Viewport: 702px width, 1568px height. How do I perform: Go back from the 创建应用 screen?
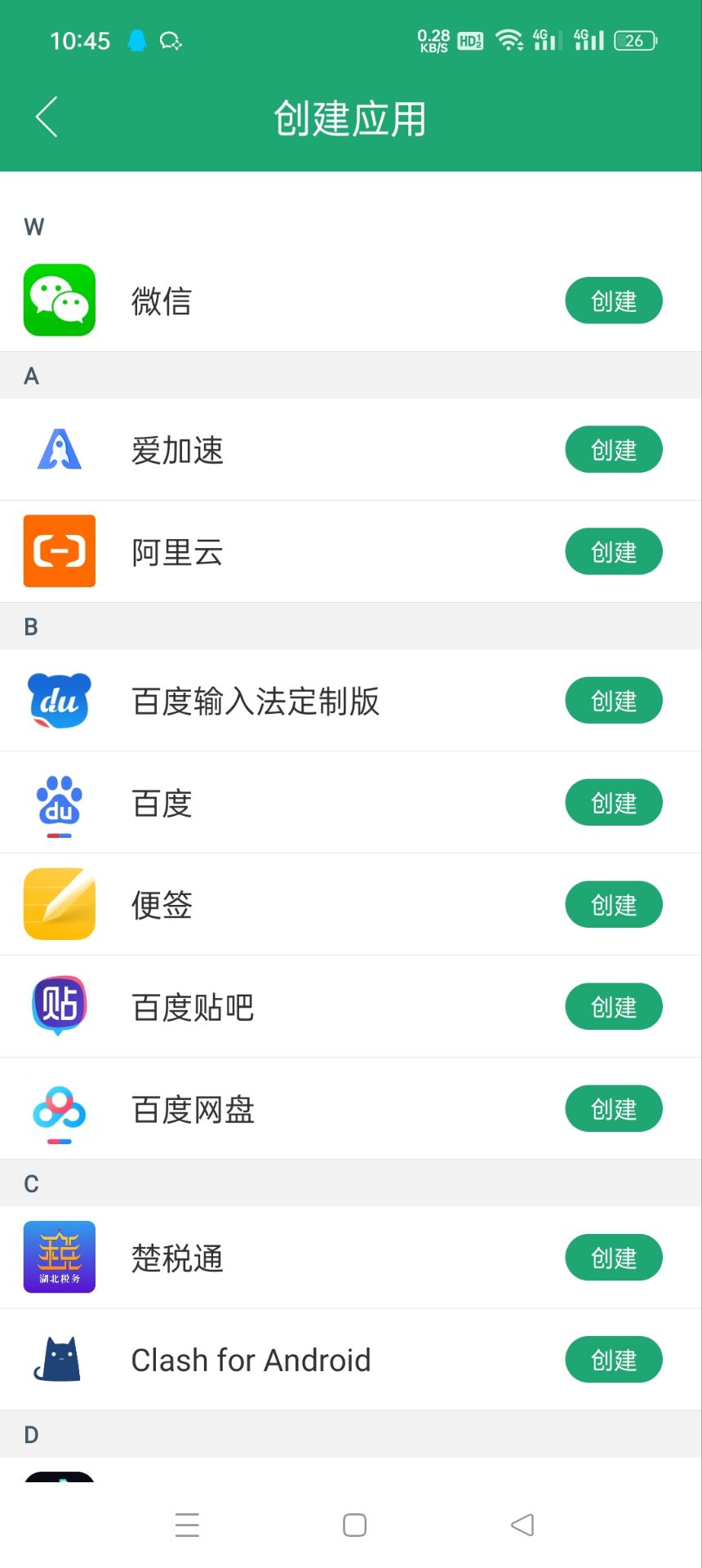47,117
